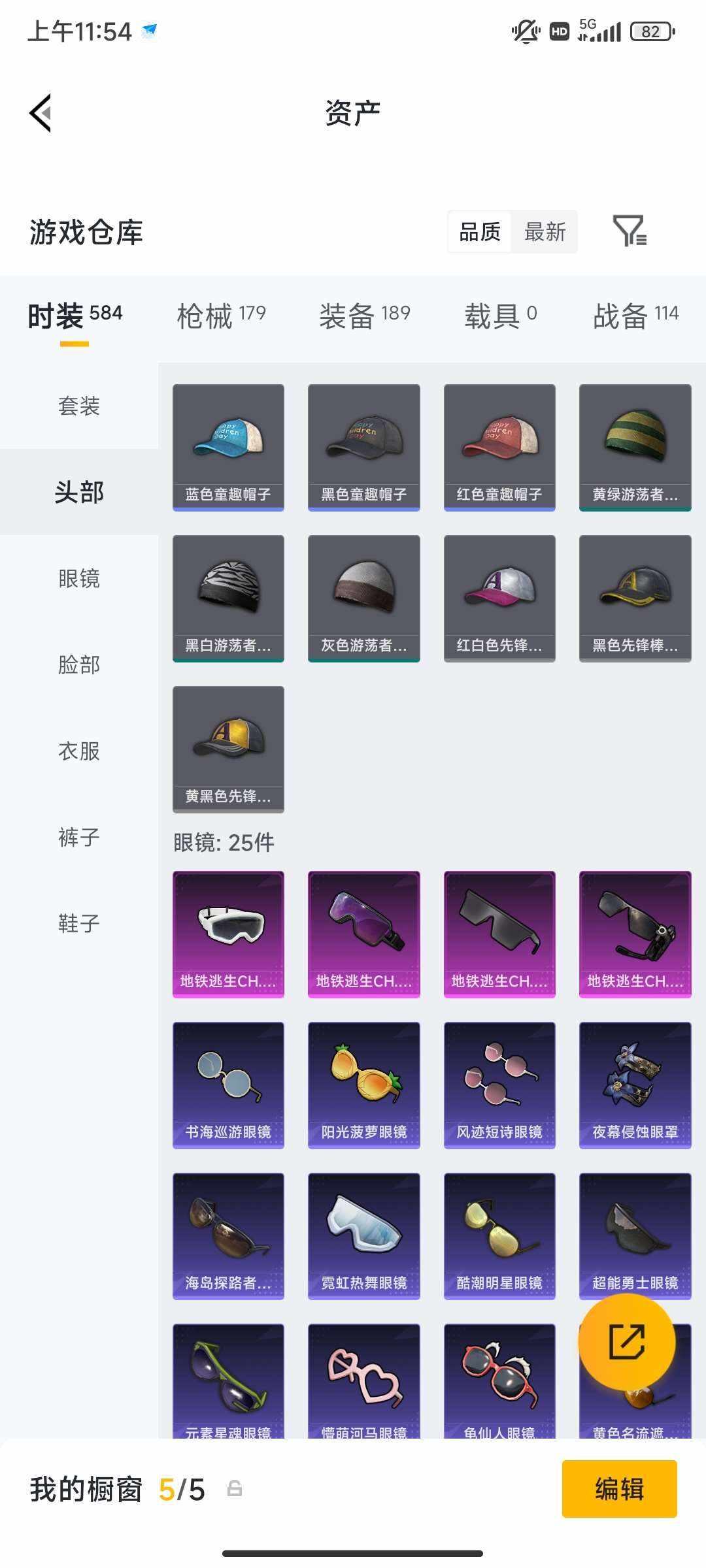Tap the yellow floating share button
The image size is (706, 1568).
point(626,1341)
